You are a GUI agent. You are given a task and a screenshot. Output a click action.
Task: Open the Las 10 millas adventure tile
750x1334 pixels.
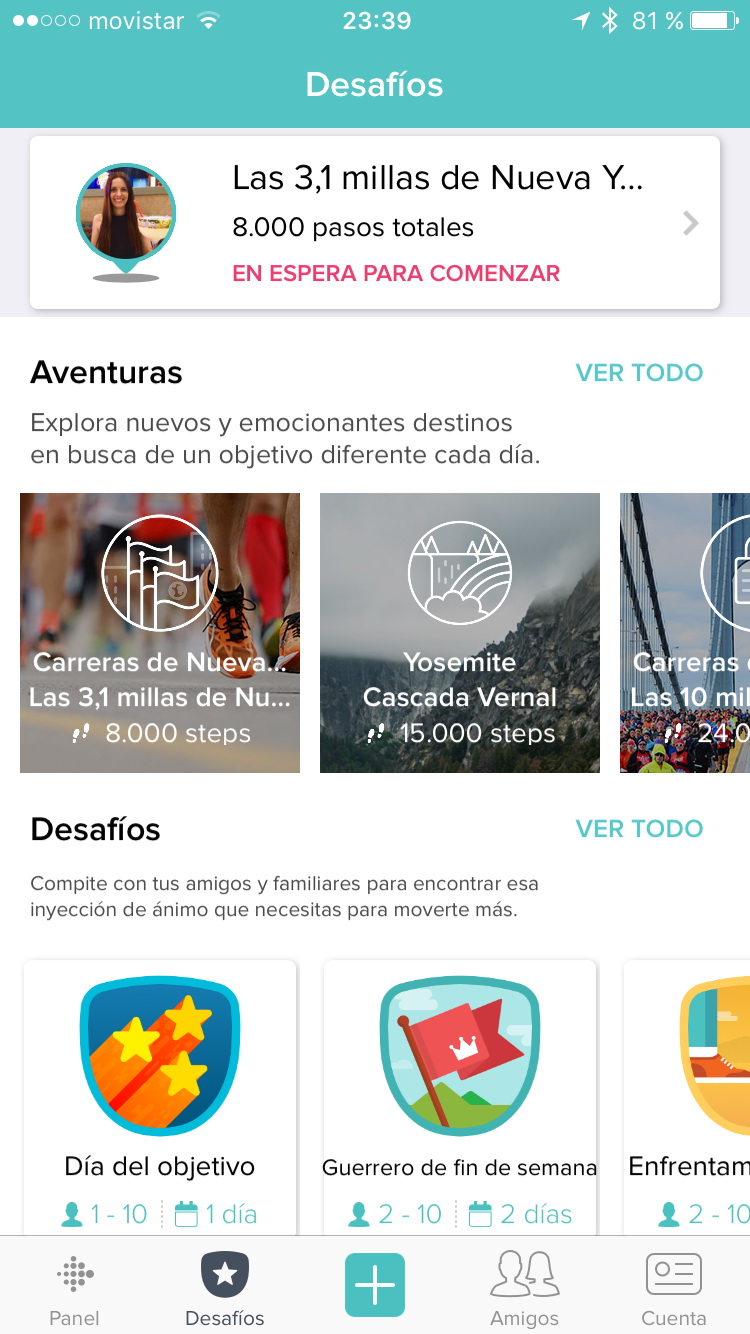pos(686,632)
